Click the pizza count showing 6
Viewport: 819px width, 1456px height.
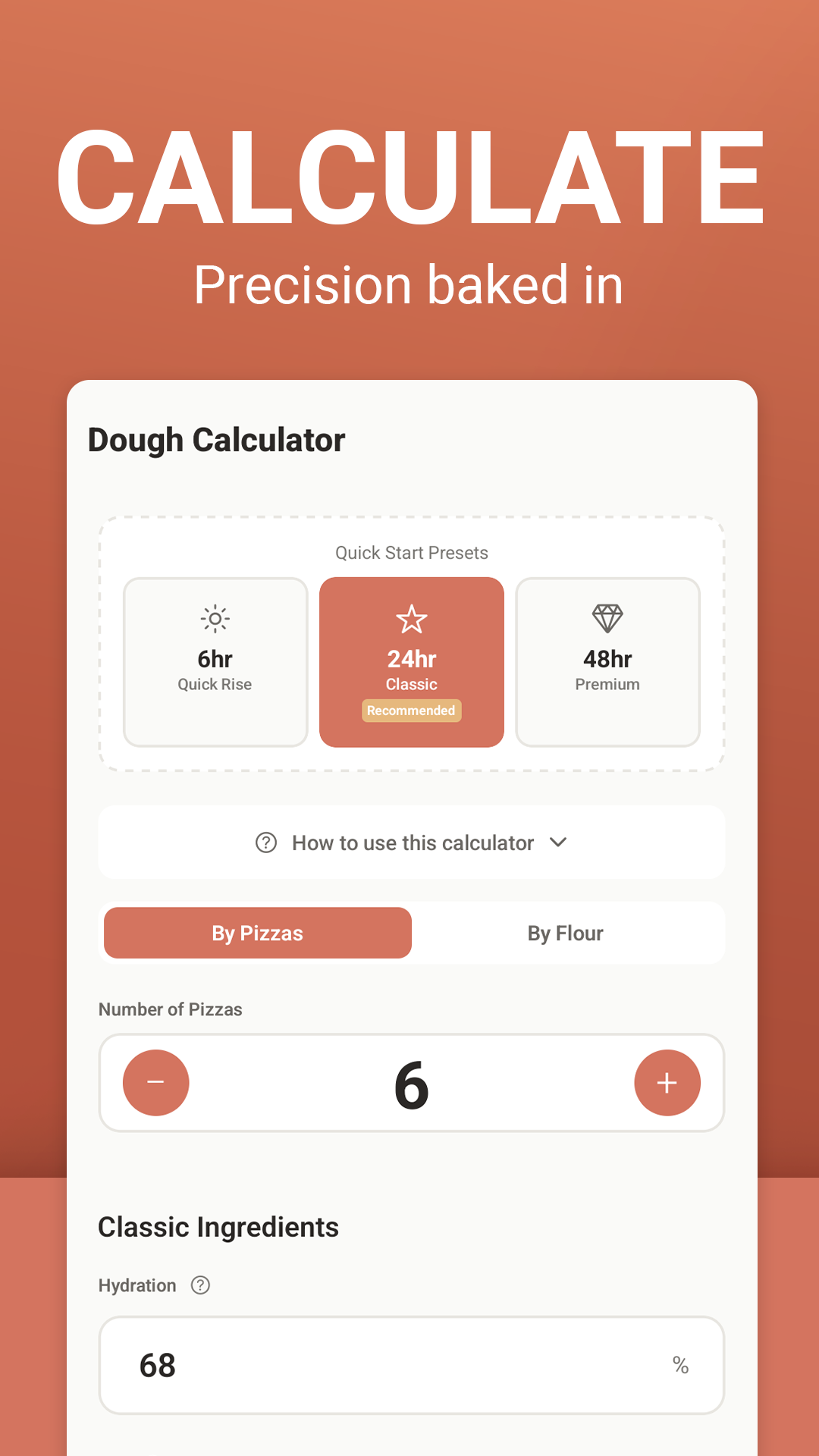411,1083
